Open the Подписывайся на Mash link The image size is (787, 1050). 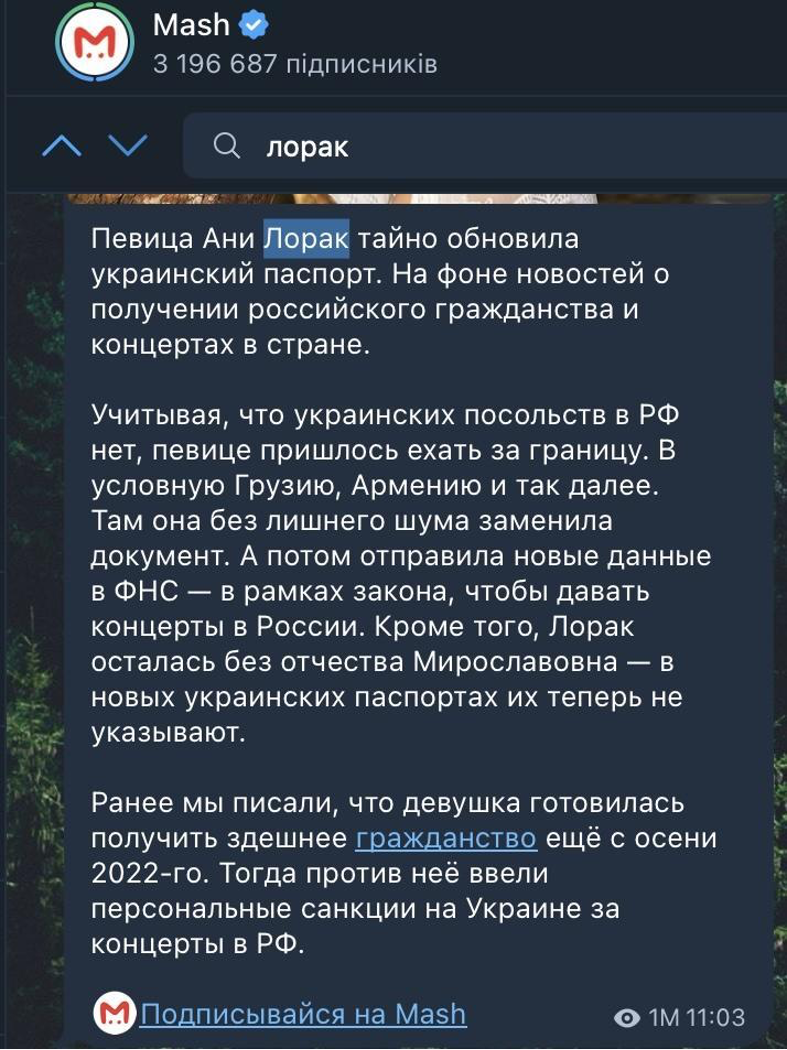coord(303,1015)
